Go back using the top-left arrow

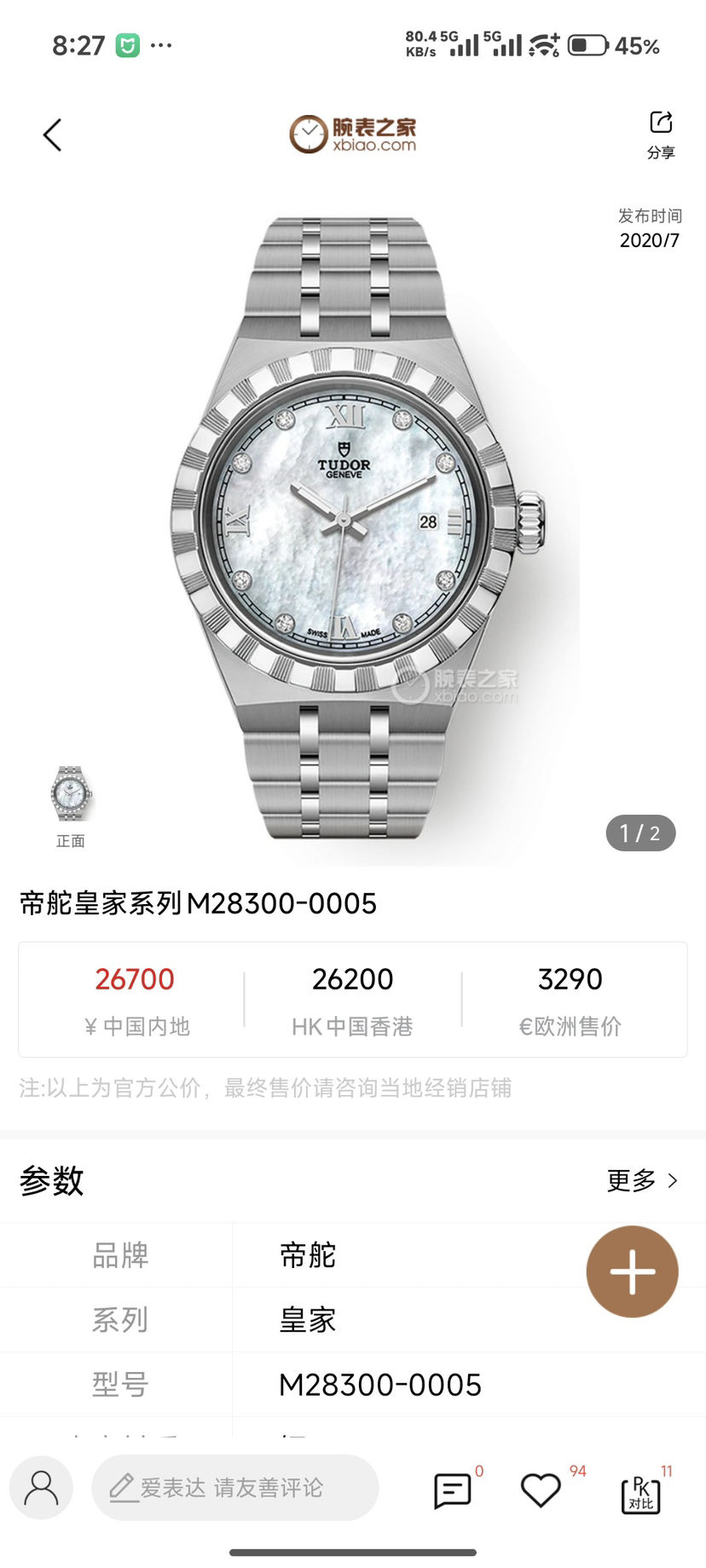click(x=53, y=135)
